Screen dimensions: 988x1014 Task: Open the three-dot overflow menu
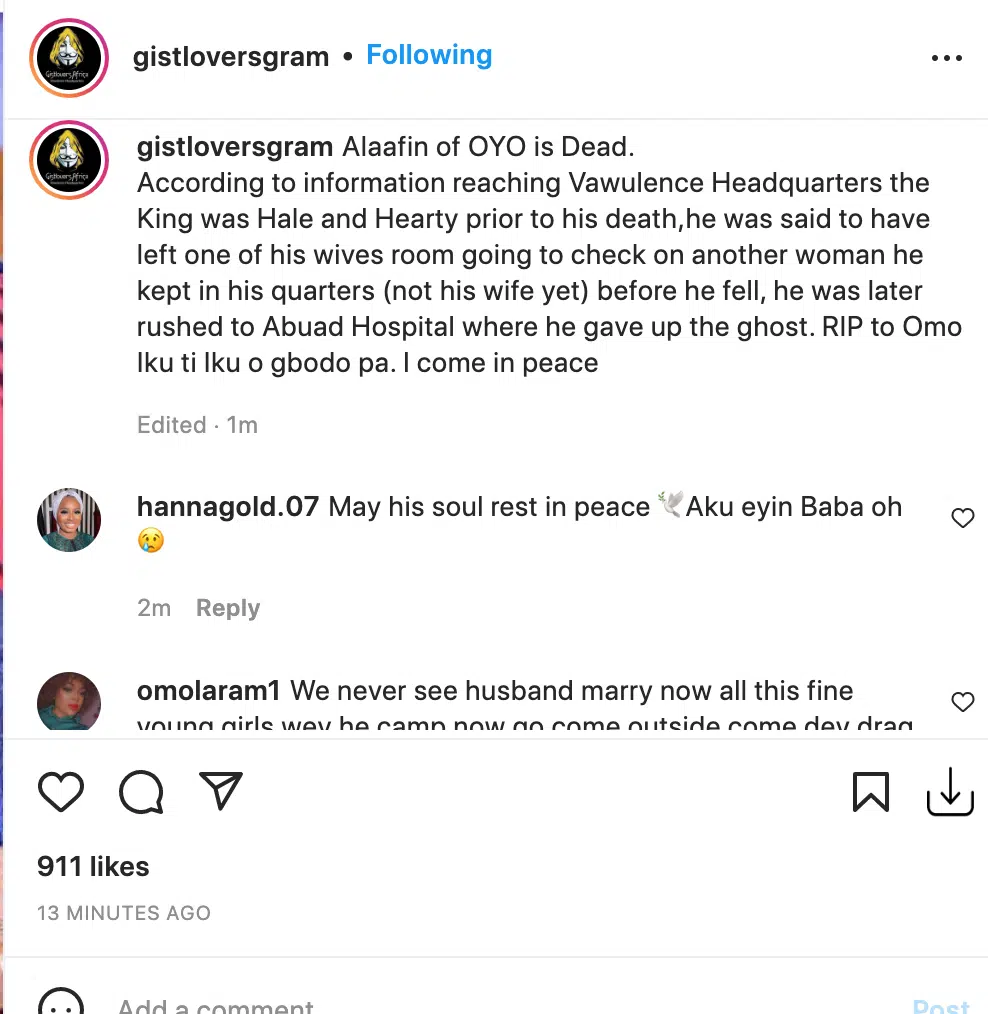tap(946, 58)
